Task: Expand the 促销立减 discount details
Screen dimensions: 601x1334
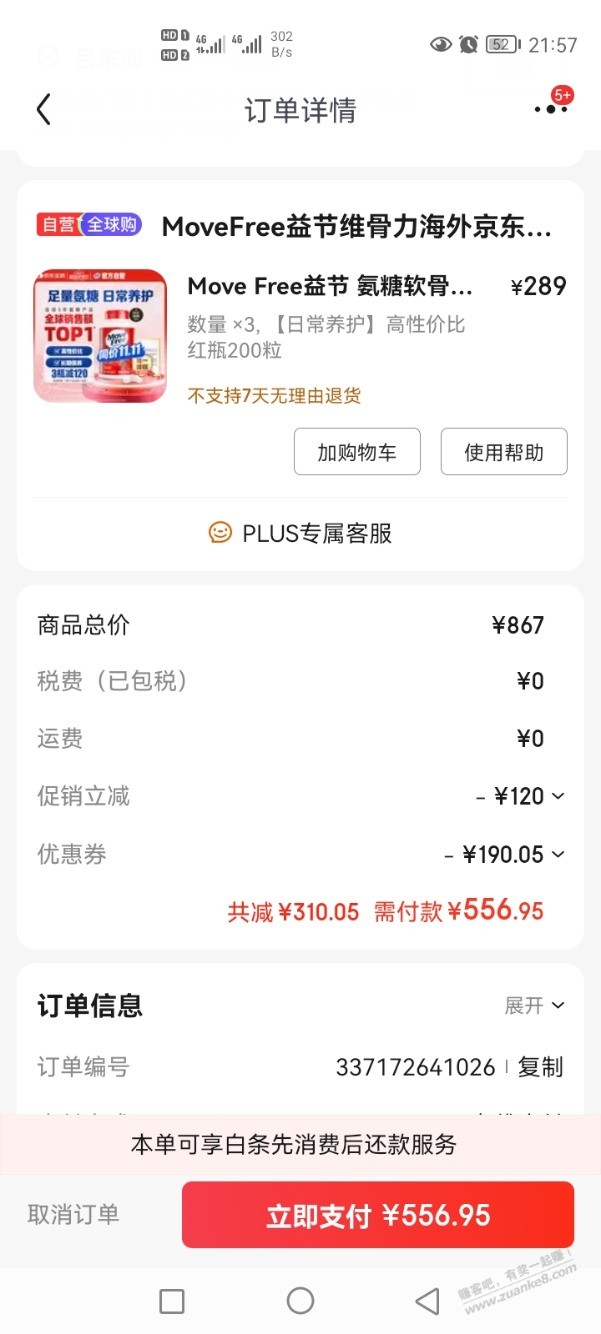Action: pyautogui.click(x=520, y=796)
